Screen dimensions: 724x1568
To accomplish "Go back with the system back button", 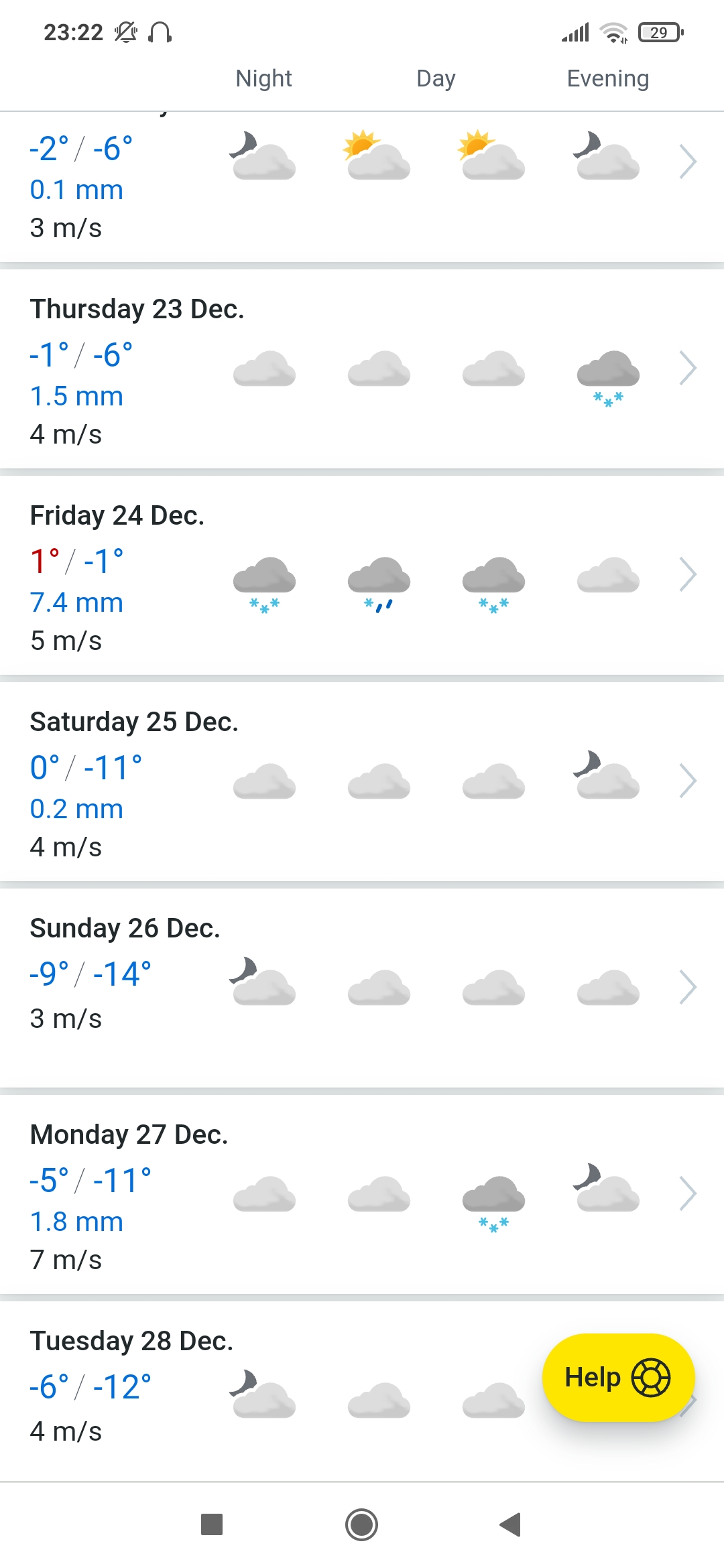I will point(511,1524).
